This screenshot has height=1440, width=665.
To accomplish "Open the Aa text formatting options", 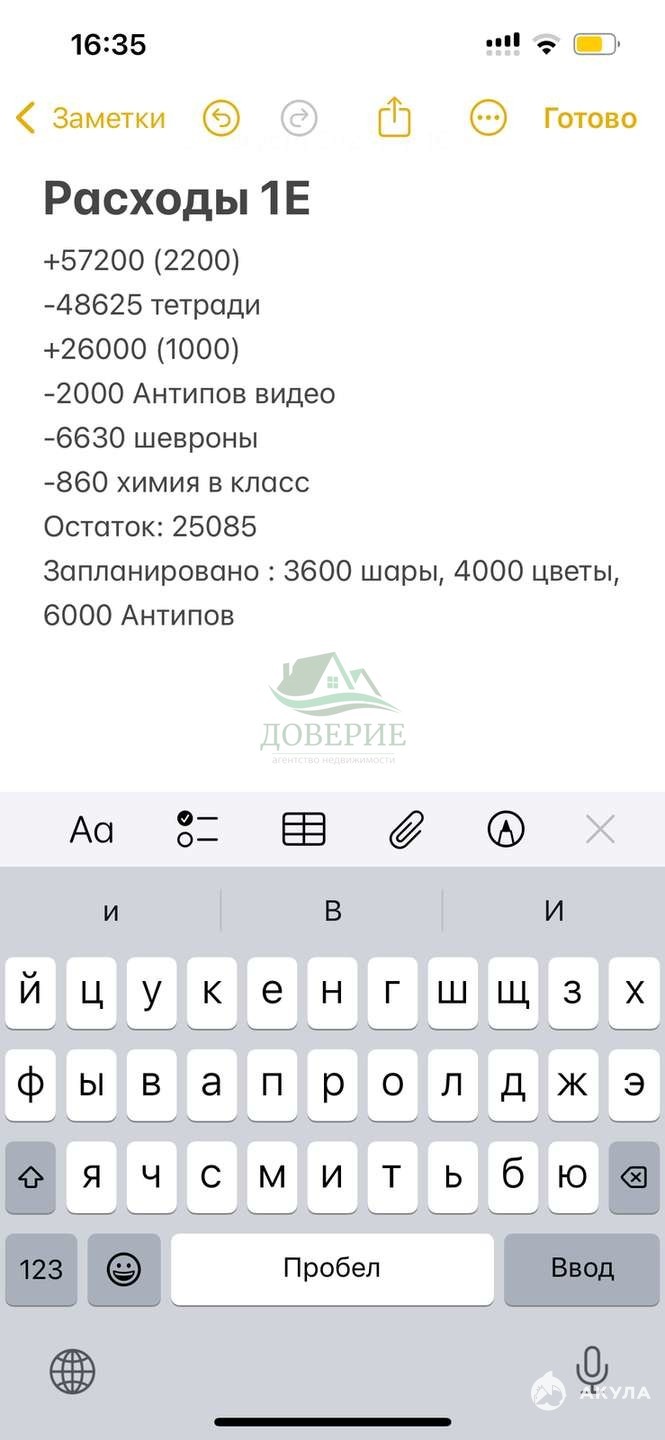I will [92, 830].
